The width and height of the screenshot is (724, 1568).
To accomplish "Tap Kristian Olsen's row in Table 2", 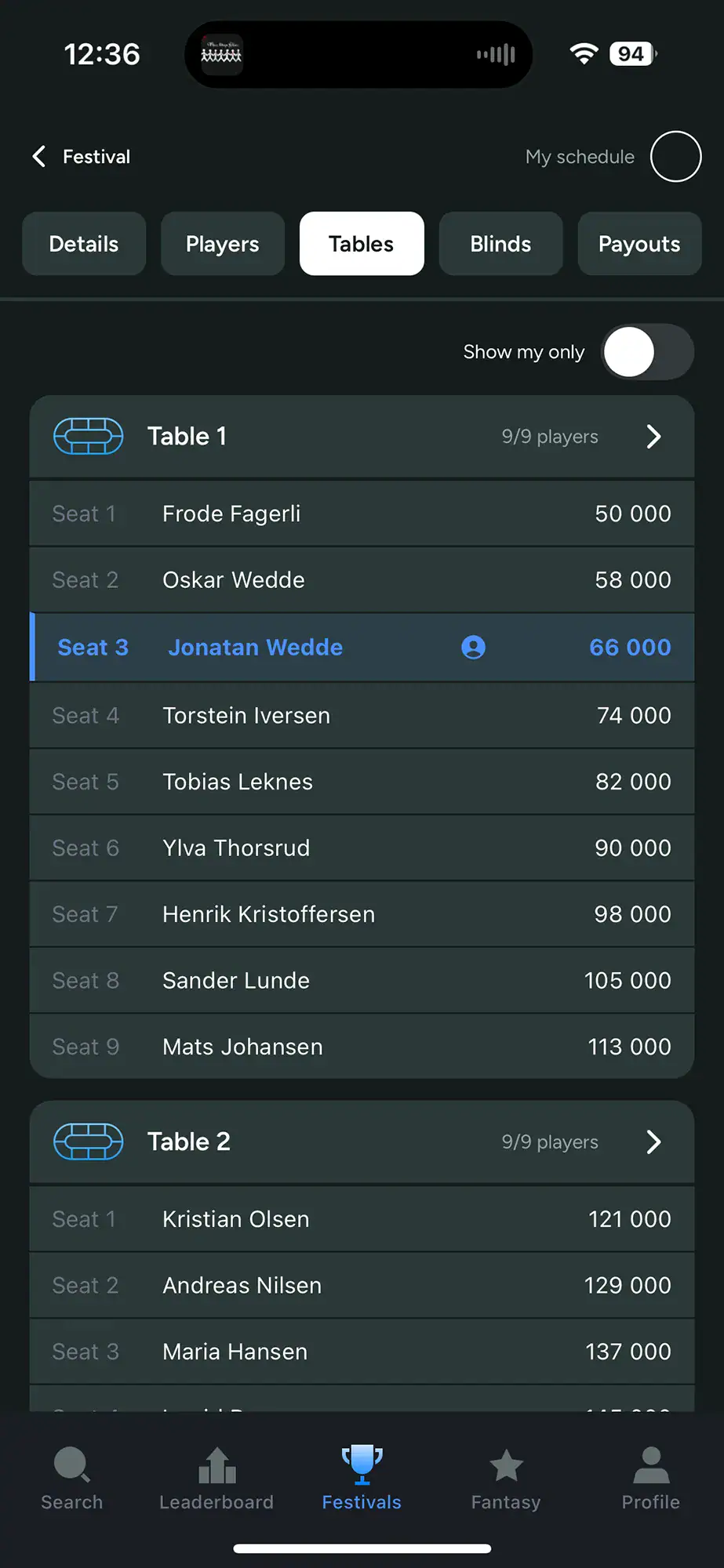I will [x=362, y=1219].
